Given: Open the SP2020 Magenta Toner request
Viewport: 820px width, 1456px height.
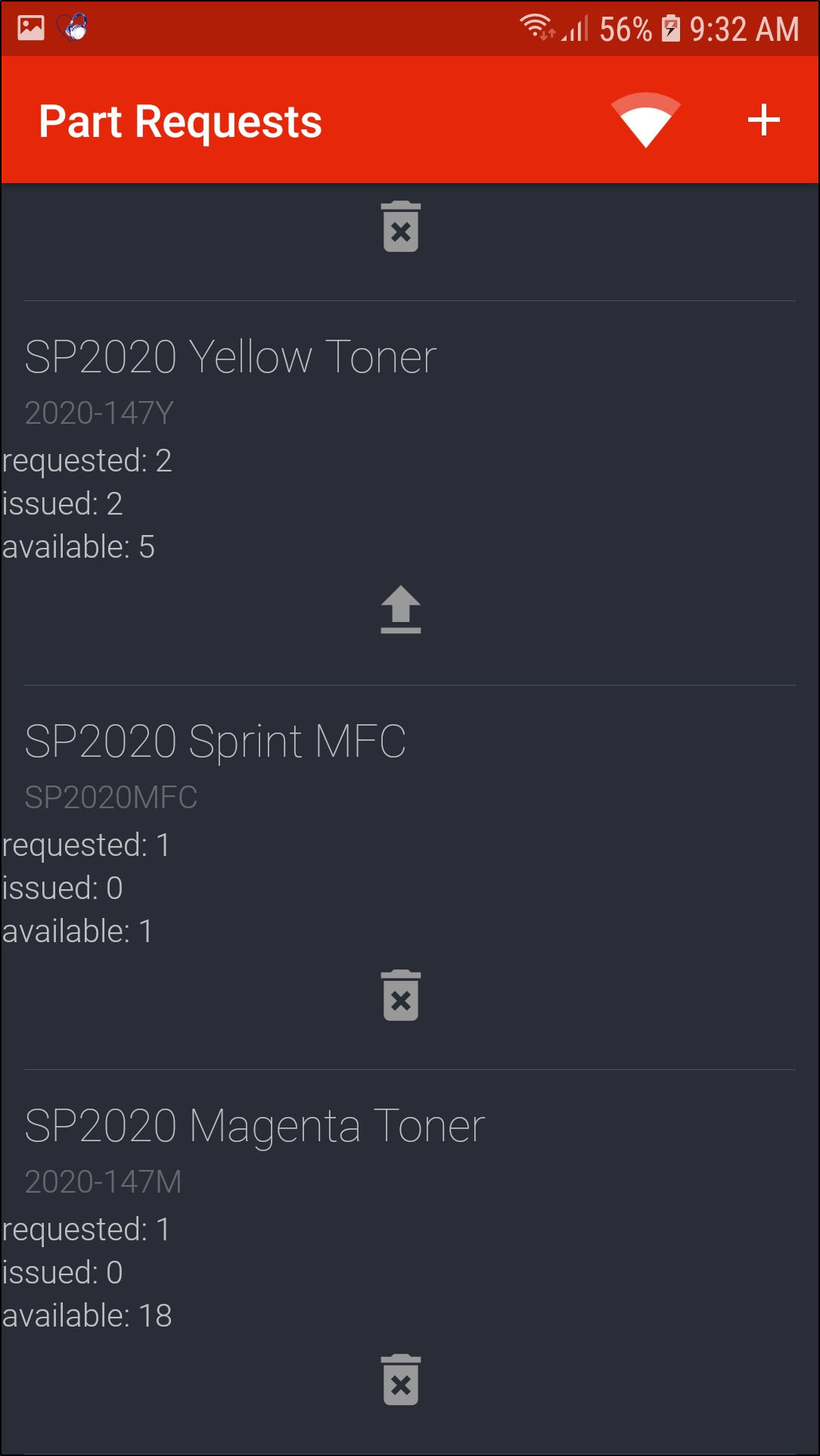Looking at the screenshot, I should pyautogui.click(x=255, y=1126).
